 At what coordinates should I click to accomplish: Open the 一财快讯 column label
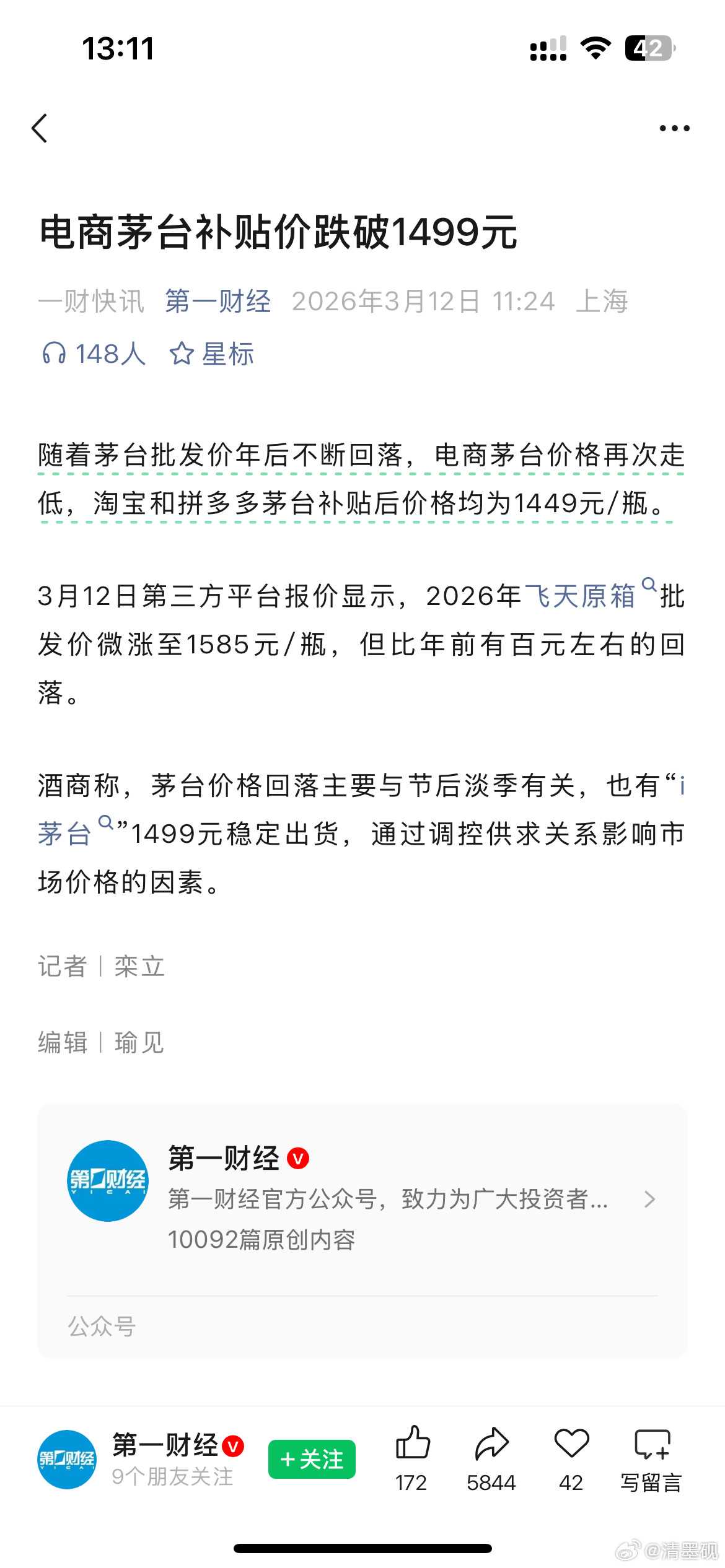(92, 302)
